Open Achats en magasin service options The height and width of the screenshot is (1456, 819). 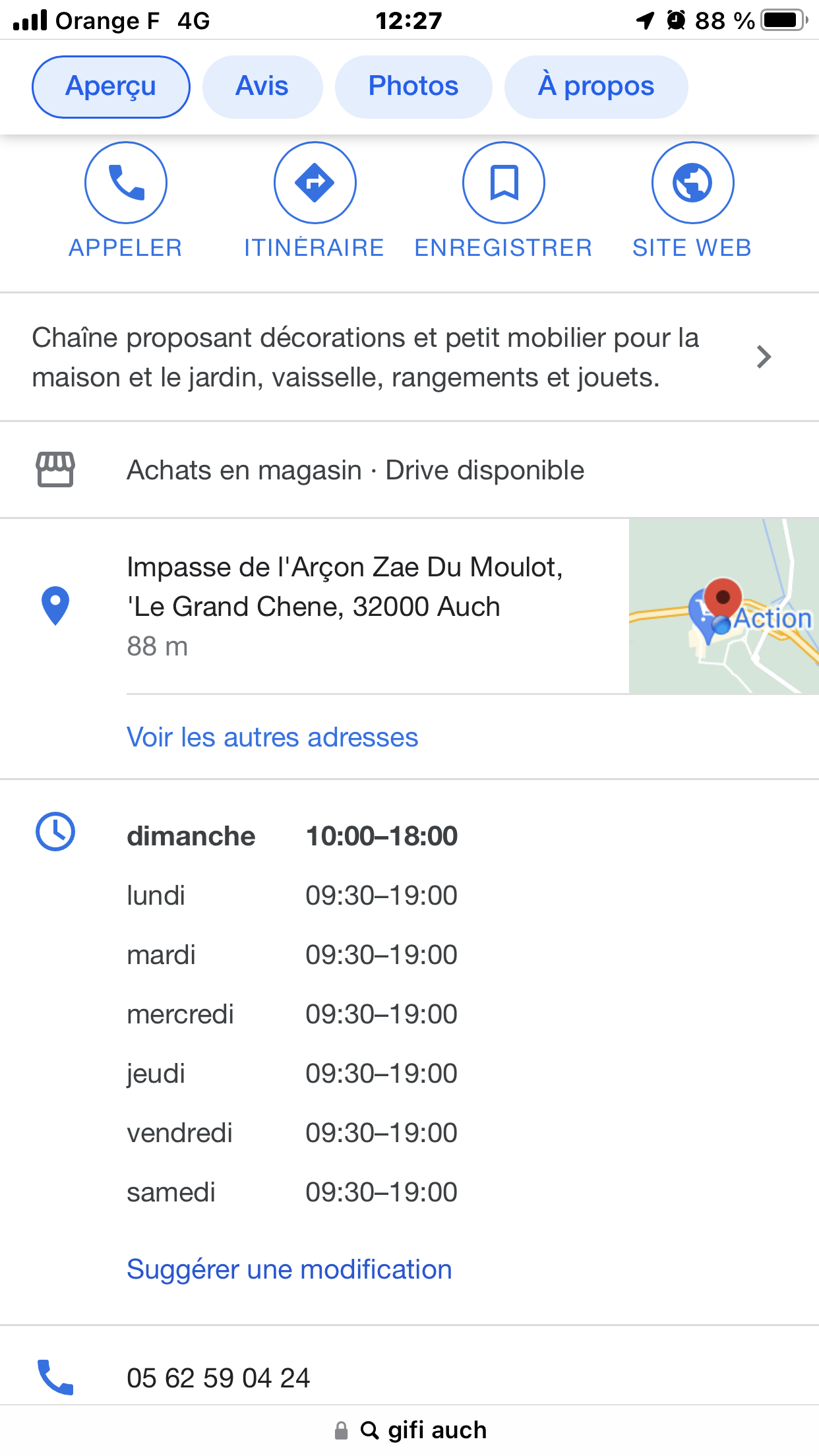coord(355,470)
